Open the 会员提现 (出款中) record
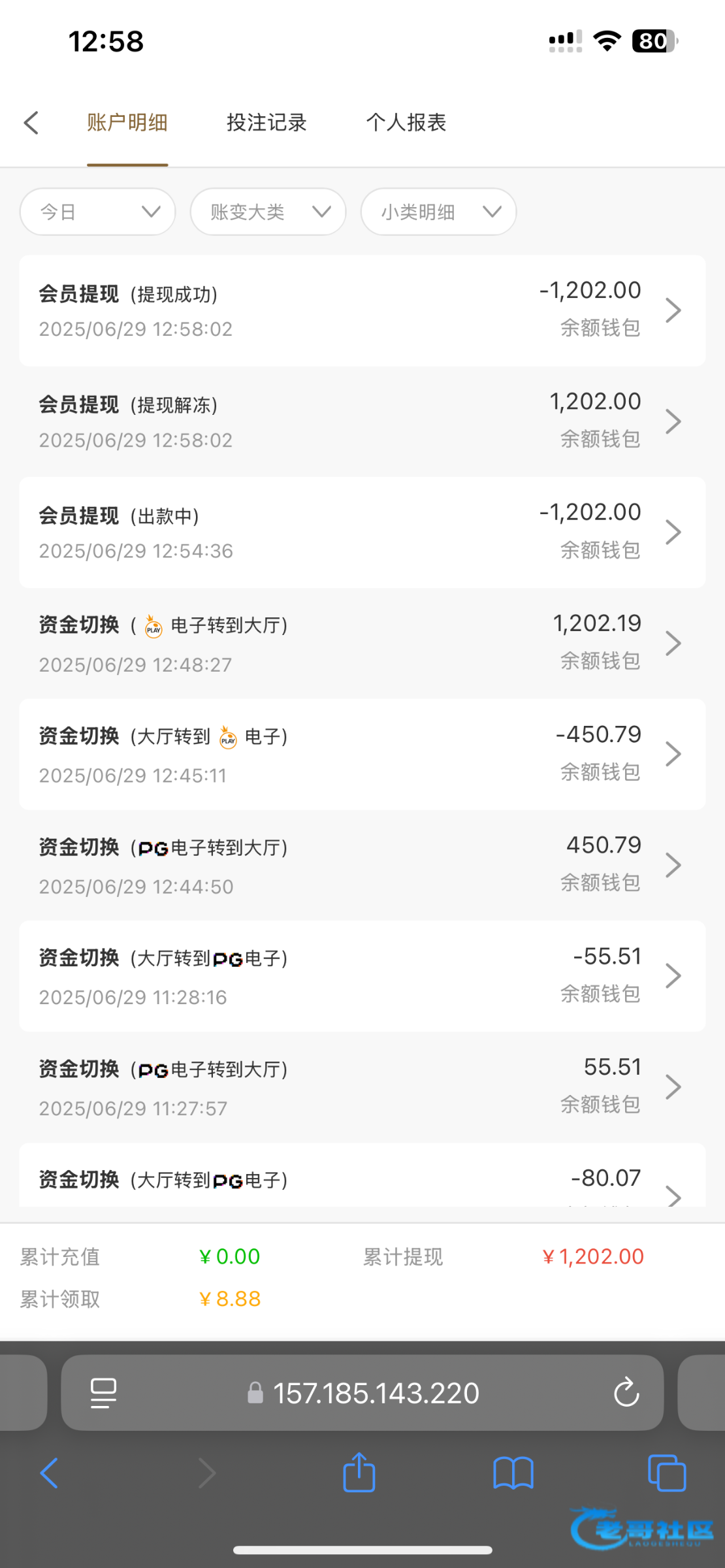This screenshot has height=1568, width=725. point(362,532)
